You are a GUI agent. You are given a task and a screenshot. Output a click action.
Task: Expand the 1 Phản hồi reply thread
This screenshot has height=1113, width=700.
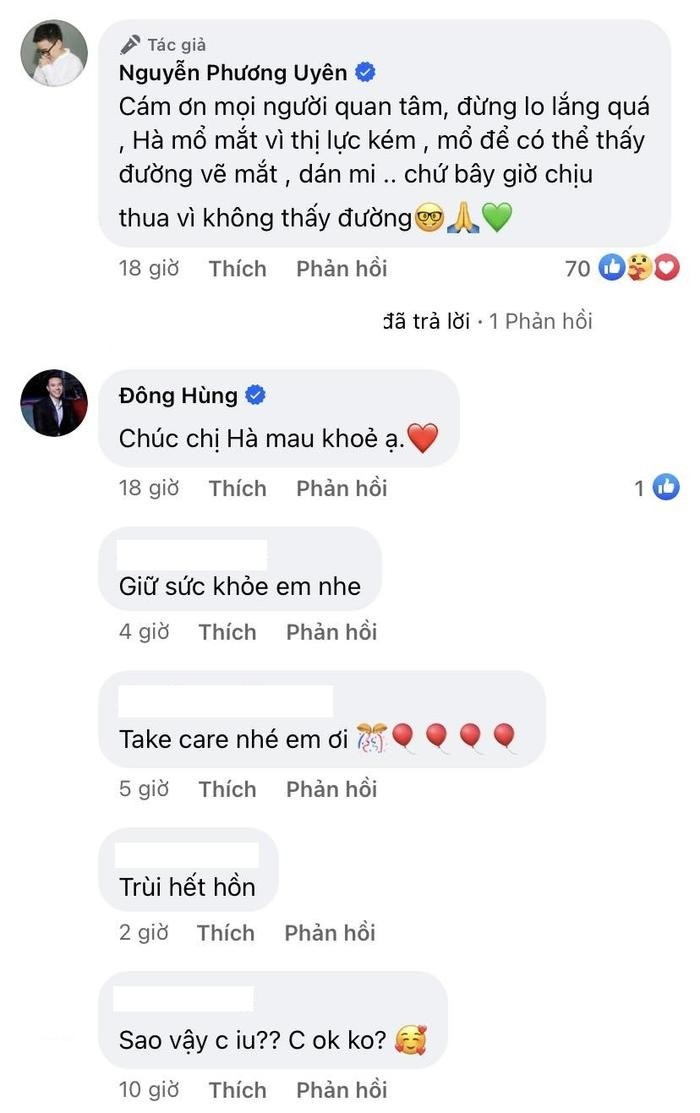(488, 321)
